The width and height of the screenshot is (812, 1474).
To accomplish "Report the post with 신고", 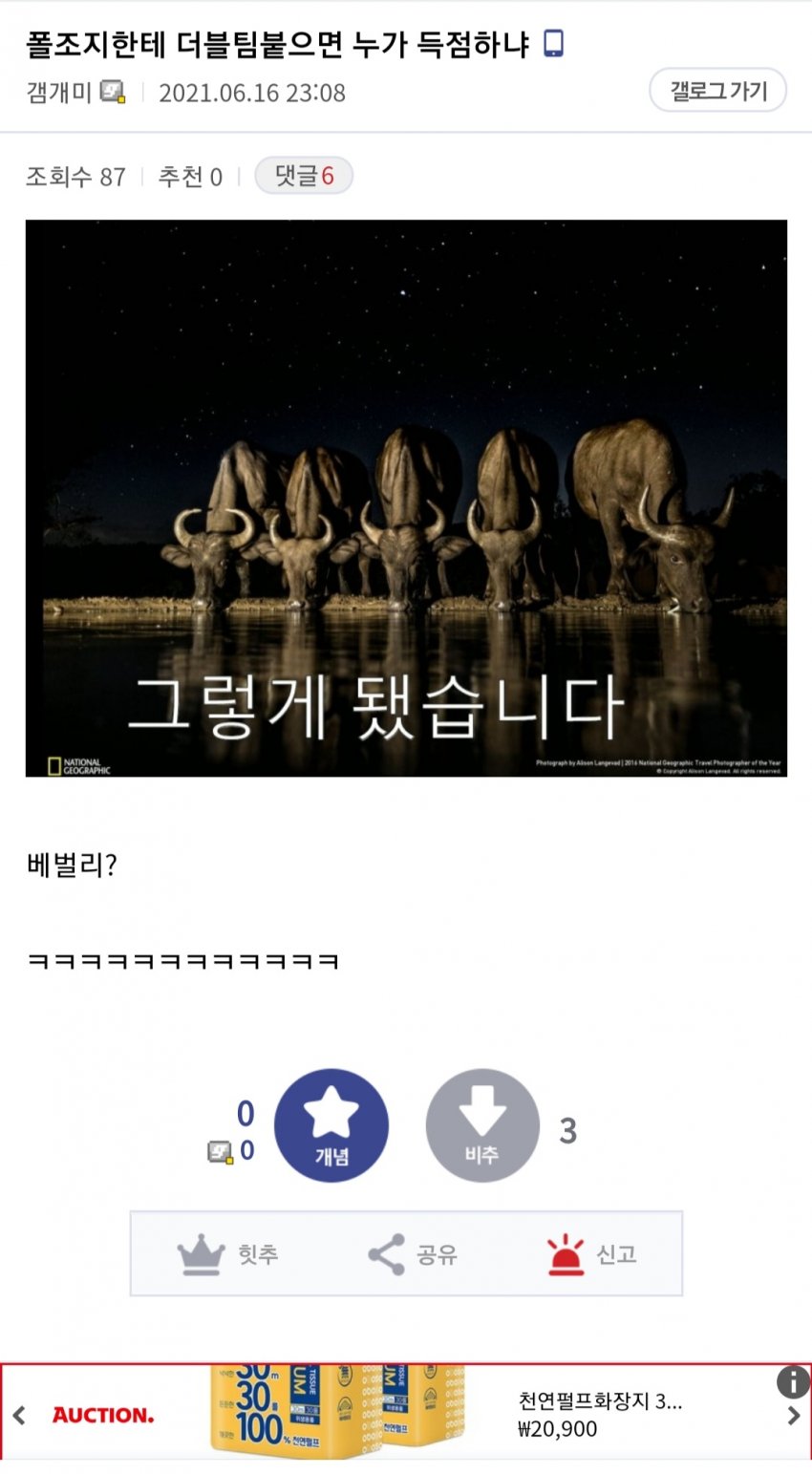I will point(591,1253).
